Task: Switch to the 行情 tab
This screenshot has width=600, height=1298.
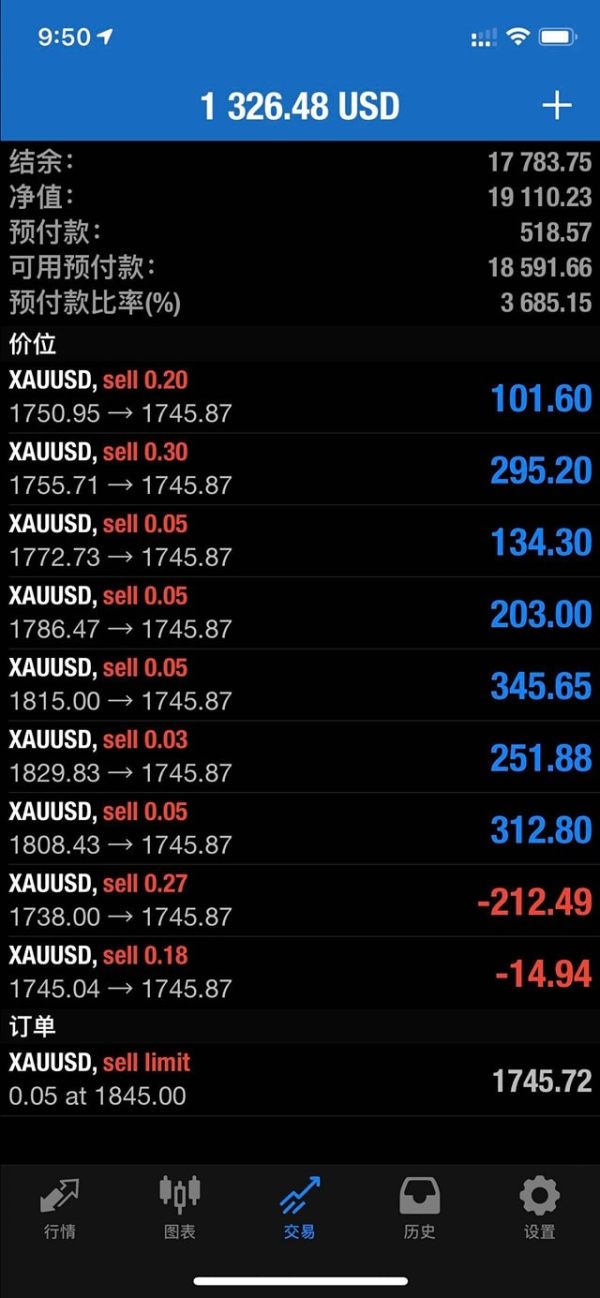Action: click(x=60, y=1208)
